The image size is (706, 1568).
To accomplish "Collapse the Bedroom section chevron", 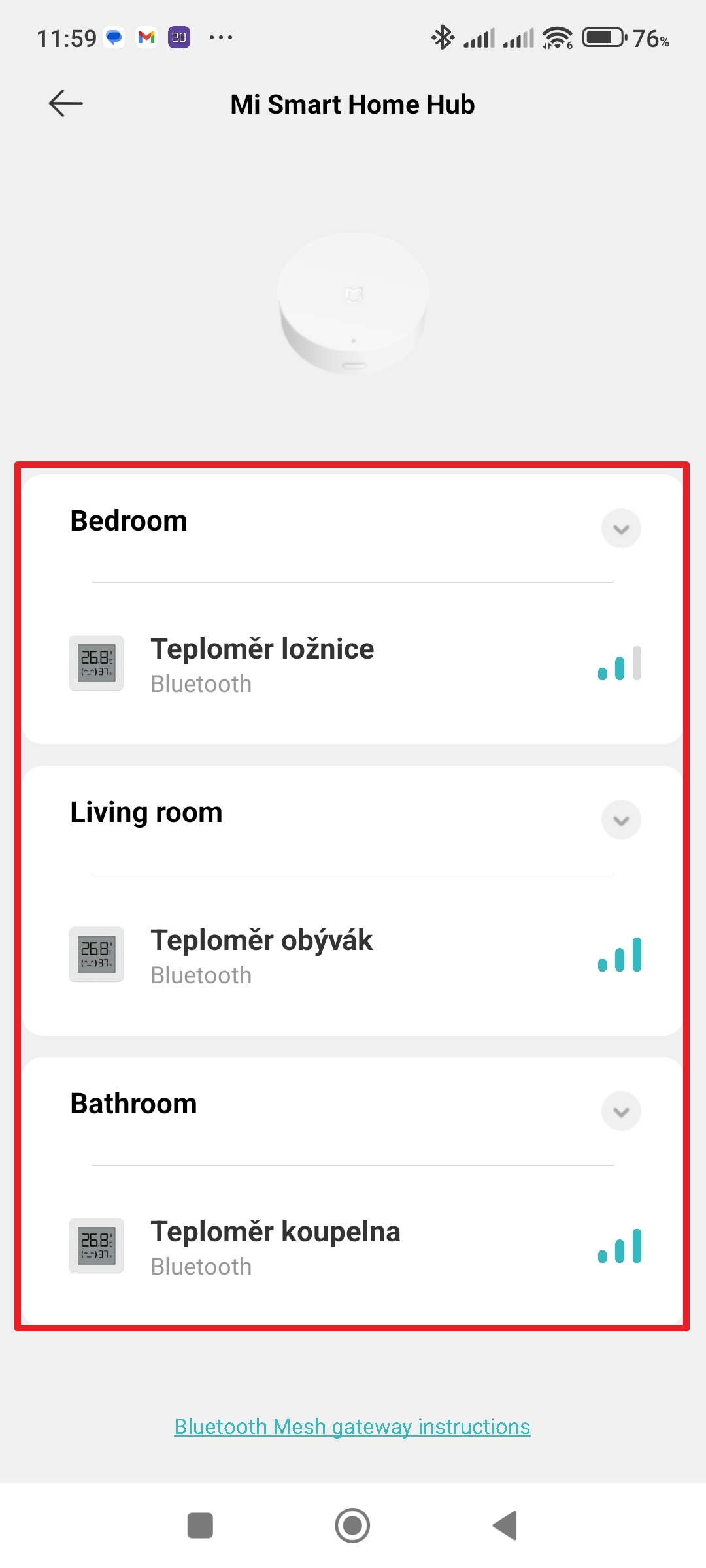I will point(620,529).
